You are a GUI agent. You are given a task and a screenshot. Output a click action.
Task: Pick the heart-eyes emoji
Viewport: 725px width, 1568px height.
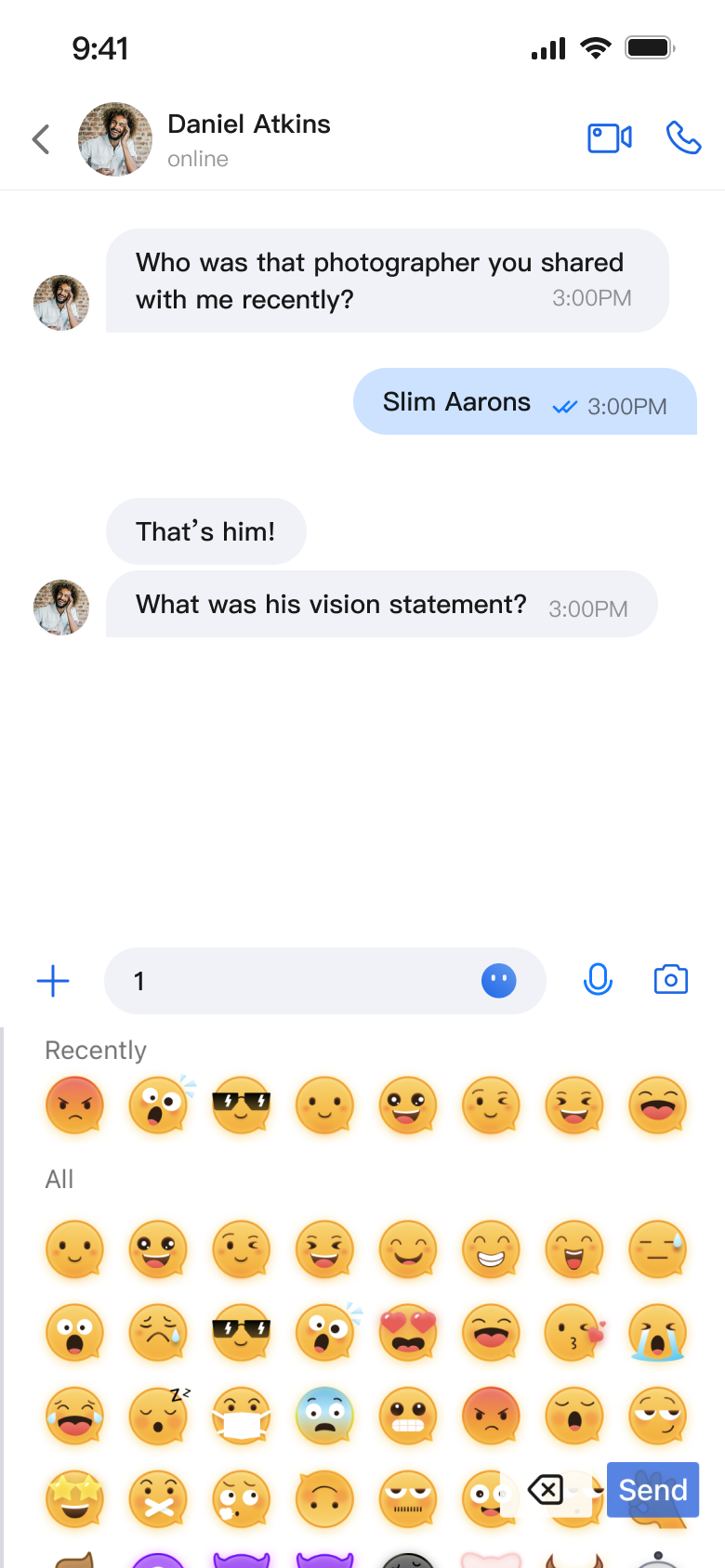tap(408, 1332)
